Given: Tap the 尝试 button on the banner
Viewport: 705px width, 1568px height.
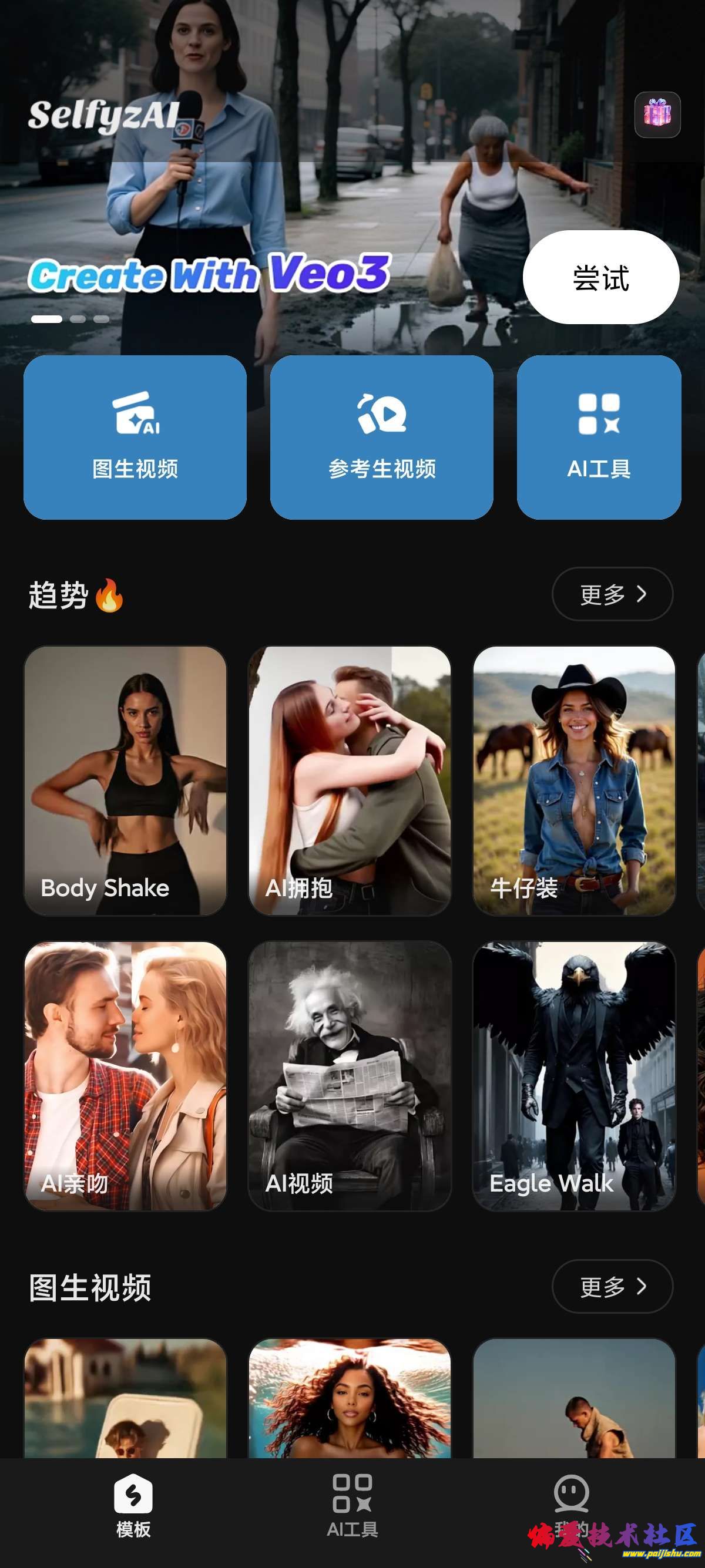Looking at the screenshot, I should click(601, 278).
